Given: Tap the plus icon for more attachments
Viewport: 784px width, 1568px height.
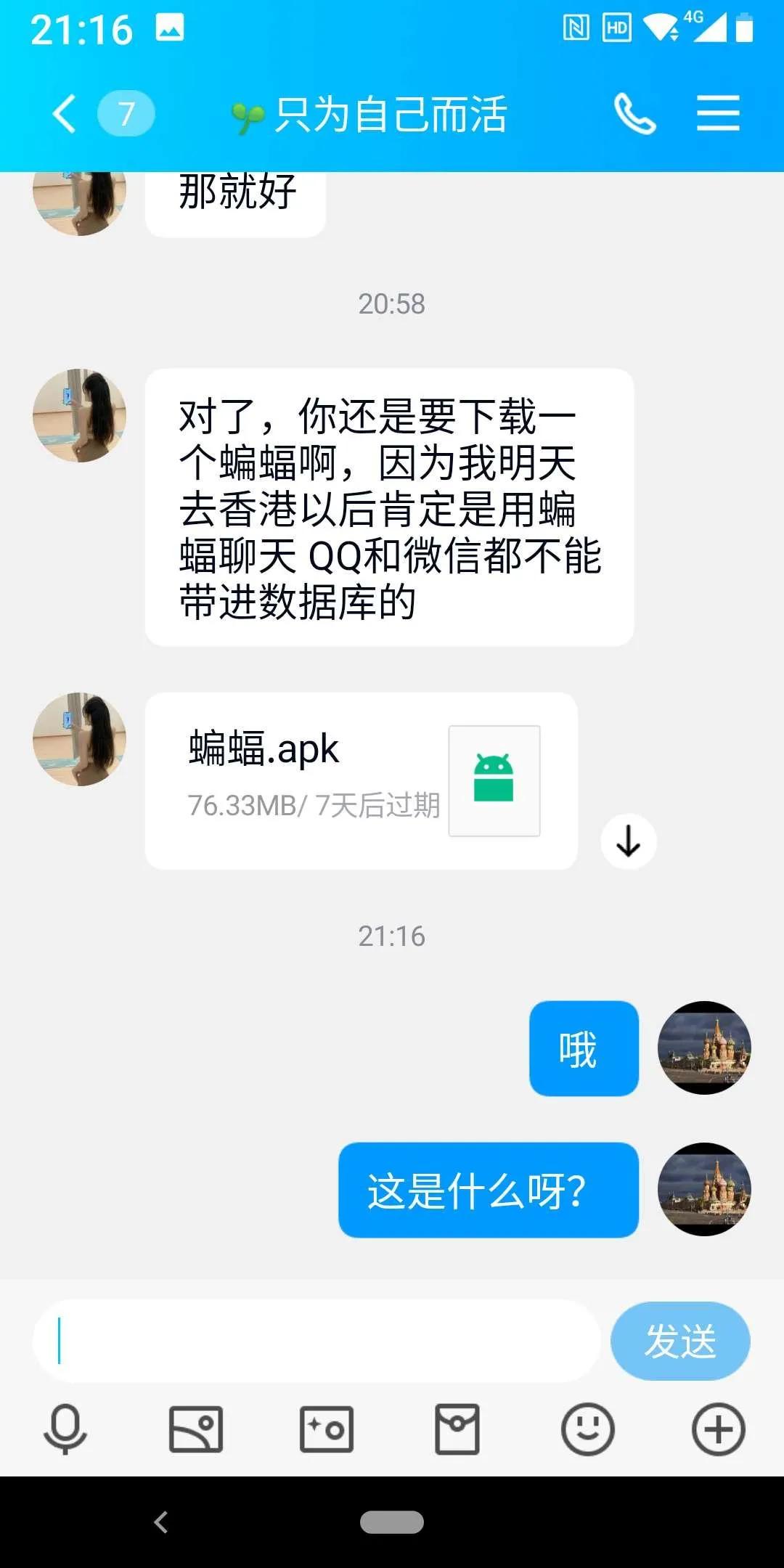Looking at the screenshot, I should point(717,1430).
